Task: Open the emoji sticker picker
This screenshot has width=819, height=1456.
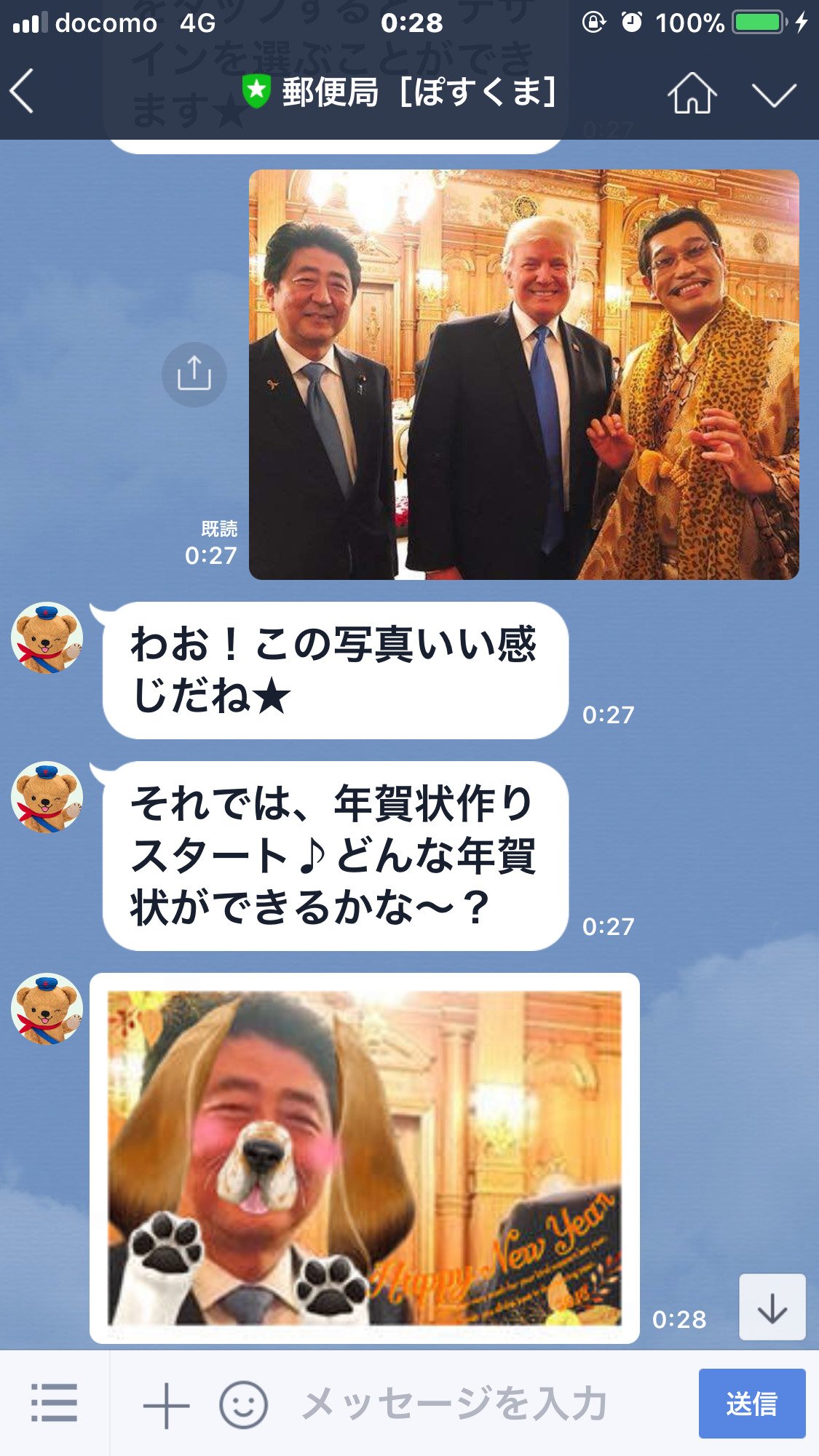Action: pyautogui.click(x=243, y=1404)
